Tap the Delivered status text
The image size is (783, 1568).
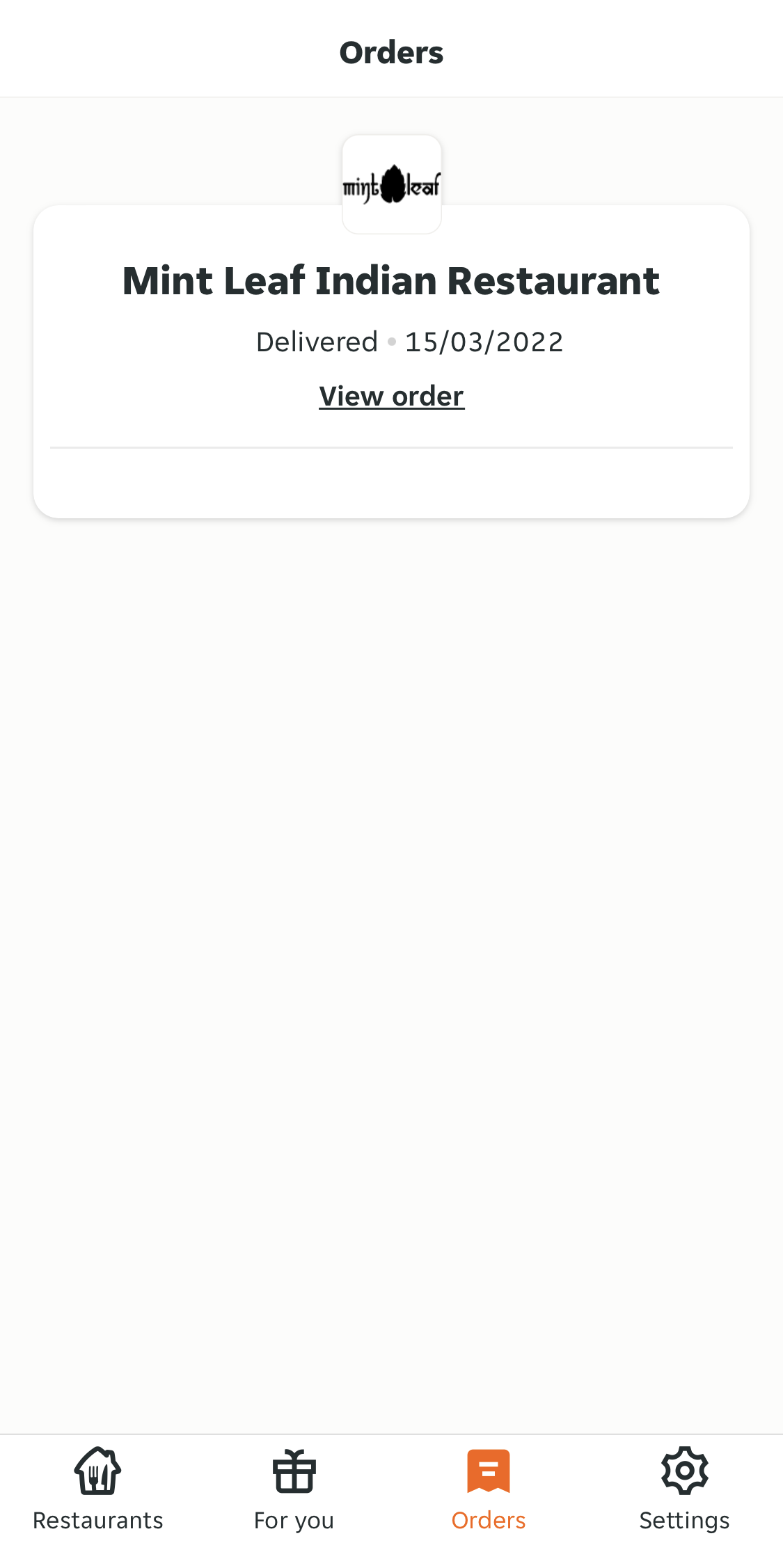click(x=317, y=342)
